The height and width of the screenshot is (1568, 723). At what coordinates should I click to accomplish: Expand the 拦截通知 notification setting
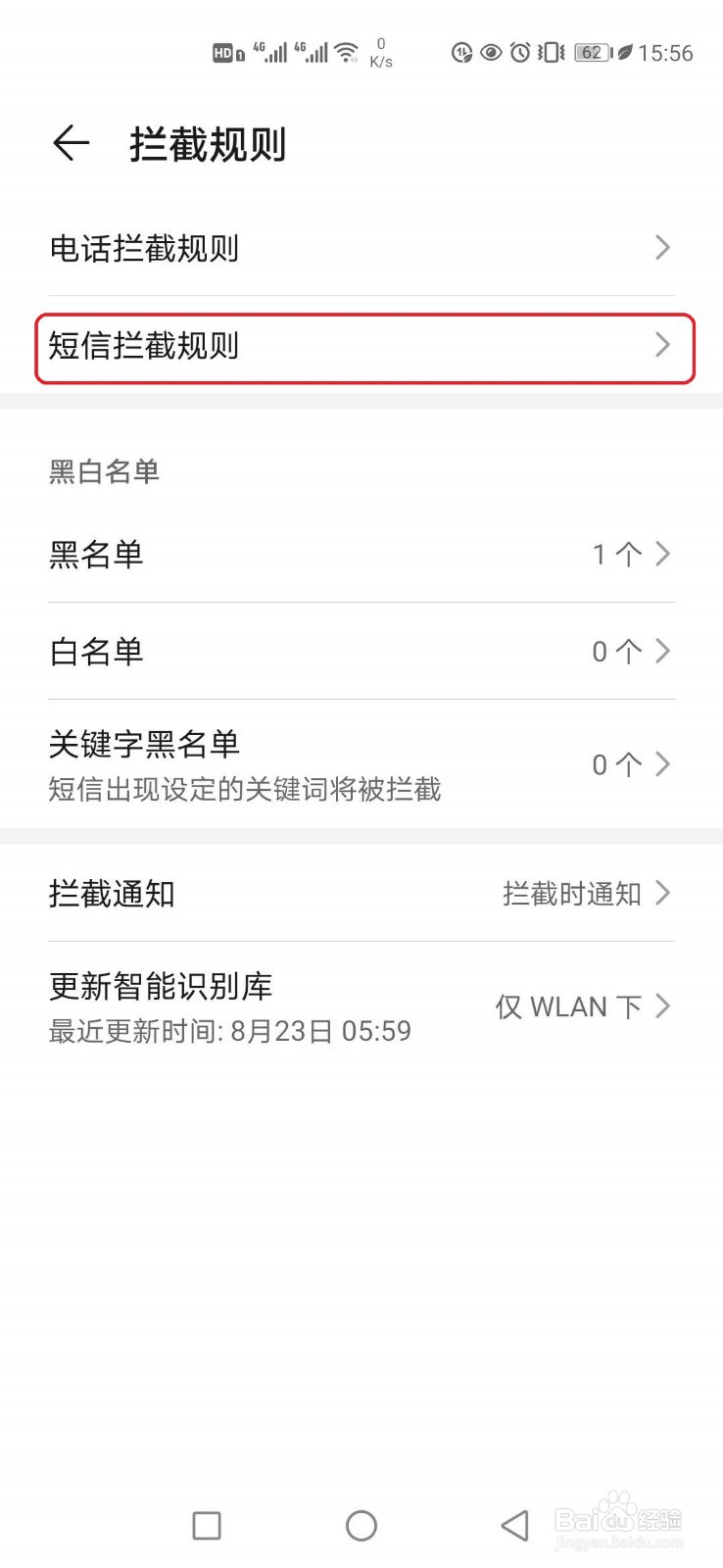(361, 893)
